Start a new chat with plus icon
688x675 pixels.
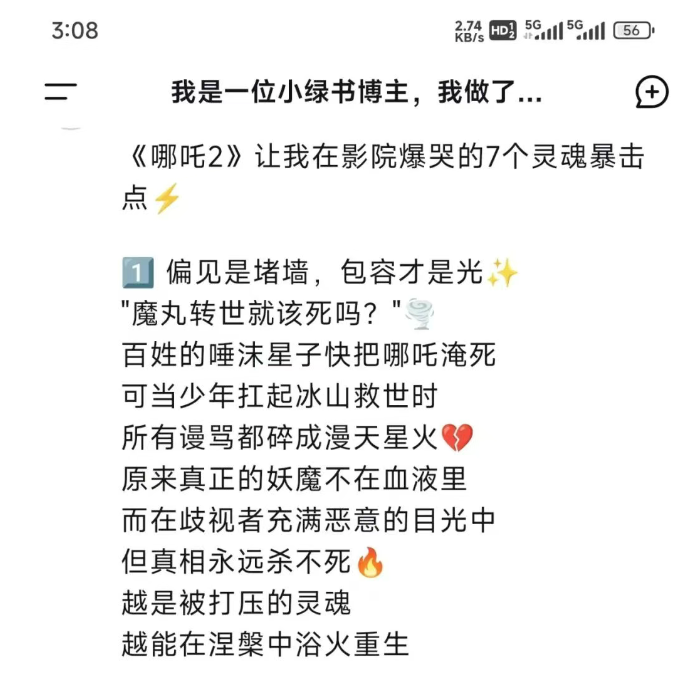coord(651,92)
